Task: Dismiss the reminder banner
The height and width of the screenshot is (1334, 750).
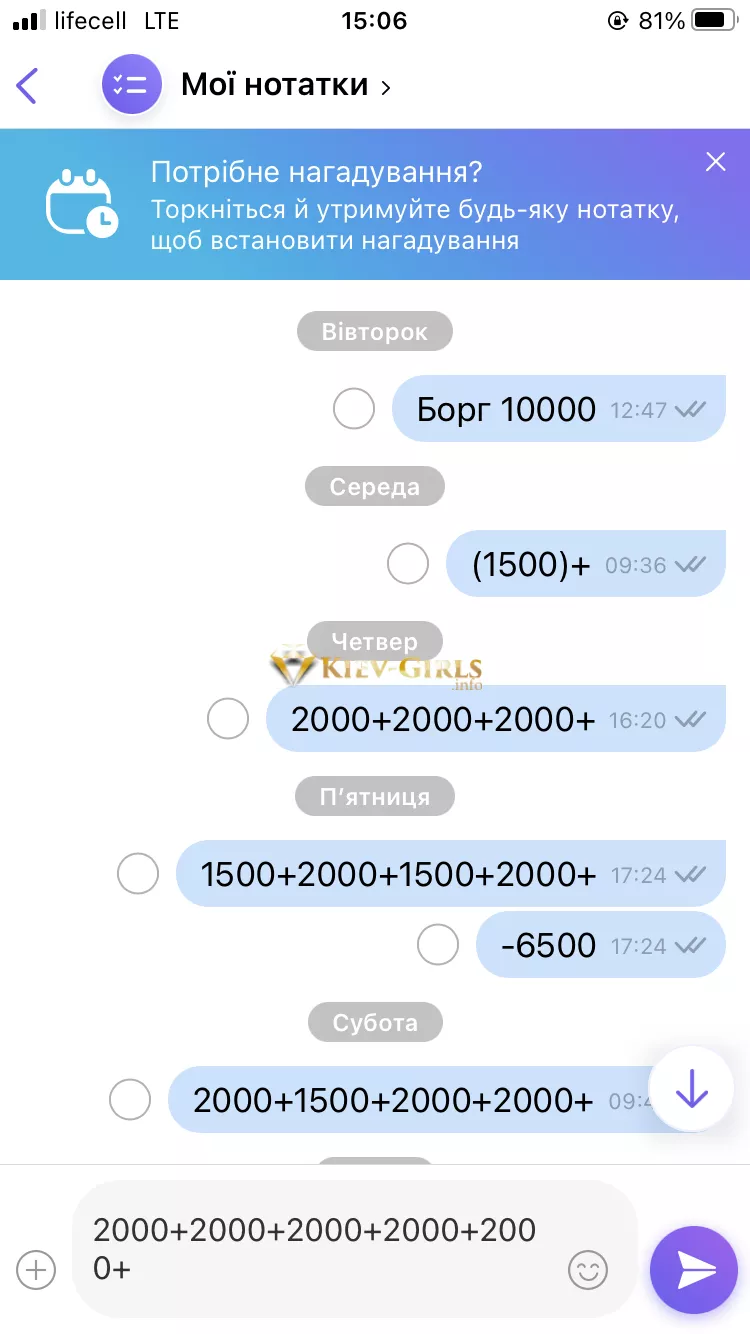Action: point(715,162)
